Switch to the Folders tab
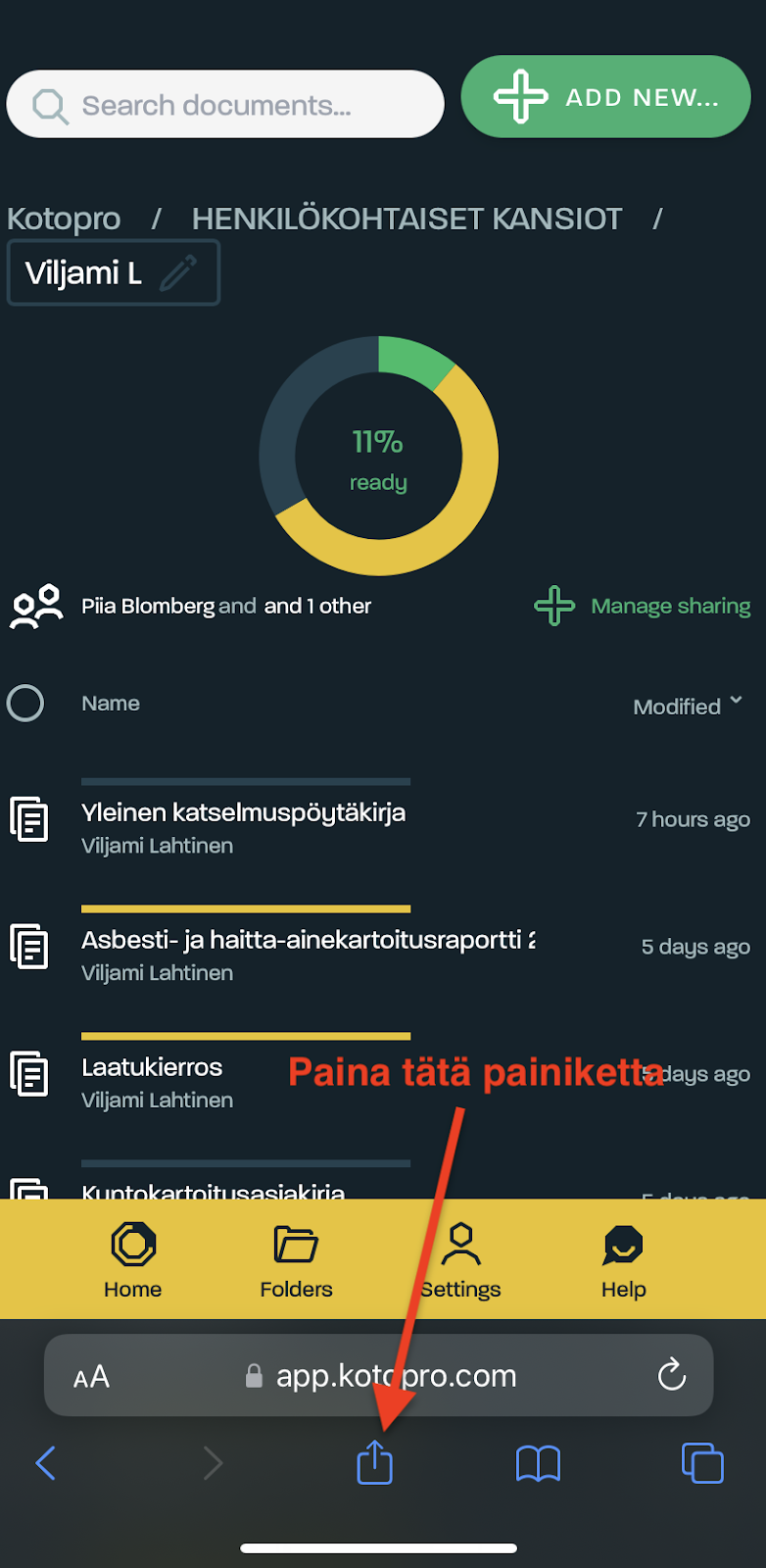The width and height of the screenshot is (766, 1568). tap(296, 1261)
